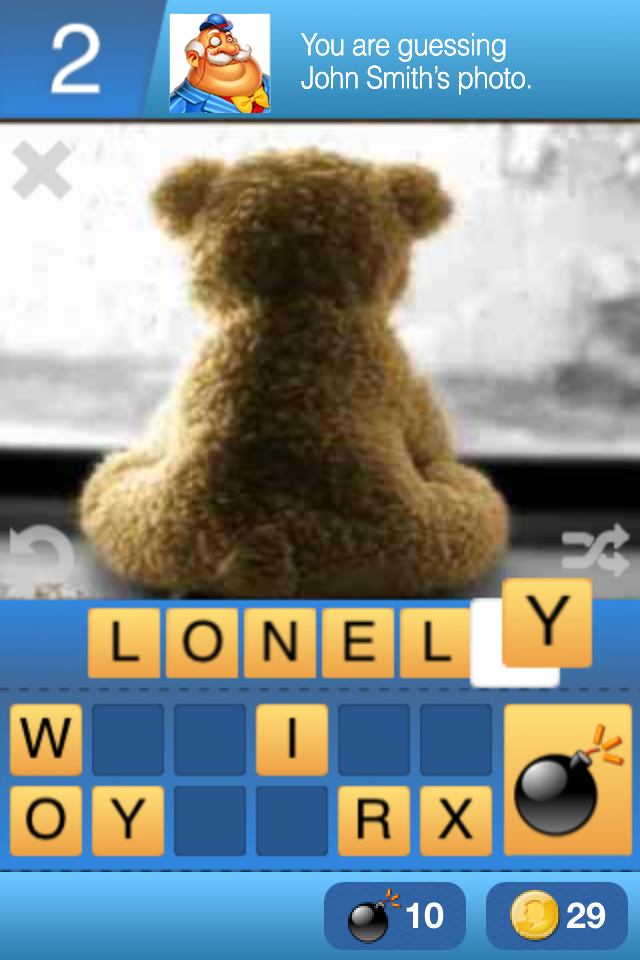Screen dimensions: 640x960
Task: Shuffle the available letter tiles
Action: (595, 551)
